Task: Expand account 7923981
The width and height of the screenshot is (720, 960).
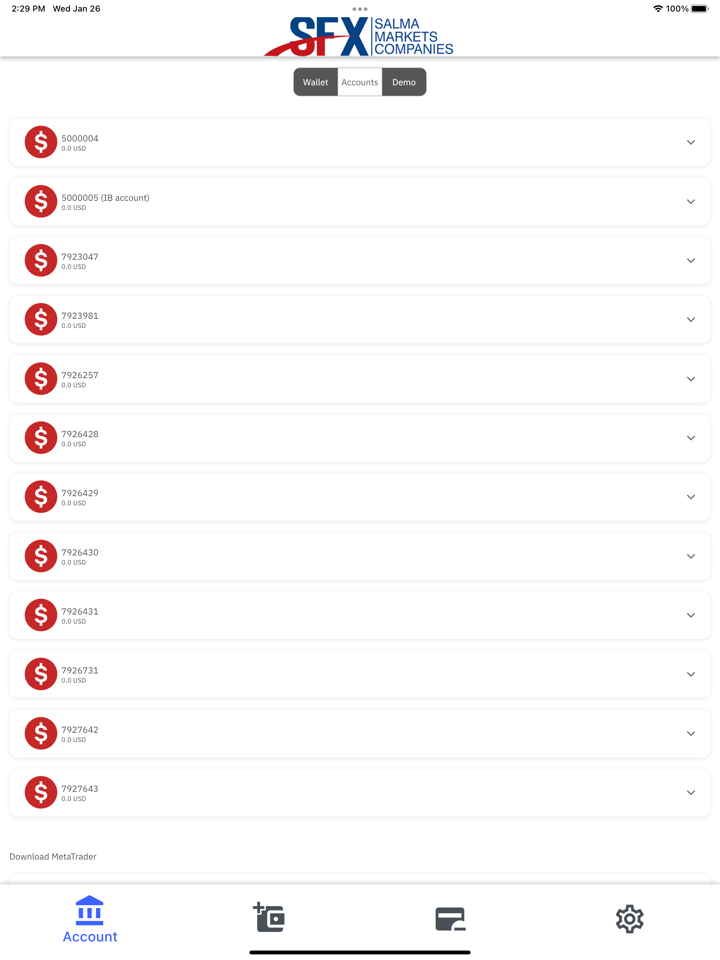Action: coord(690,320)
